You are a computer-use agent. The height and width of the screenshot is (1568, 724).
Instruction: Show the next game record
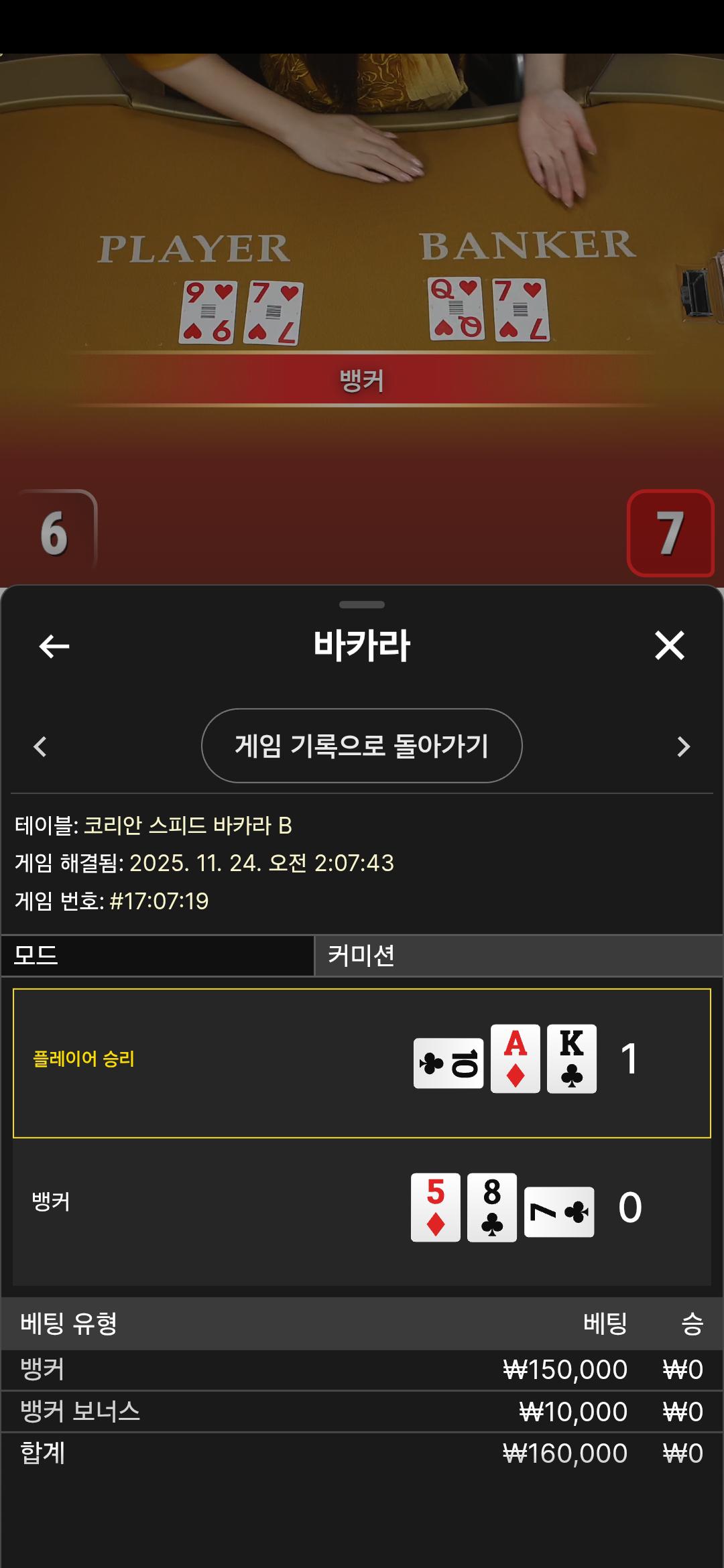click(x=683, y=746)
